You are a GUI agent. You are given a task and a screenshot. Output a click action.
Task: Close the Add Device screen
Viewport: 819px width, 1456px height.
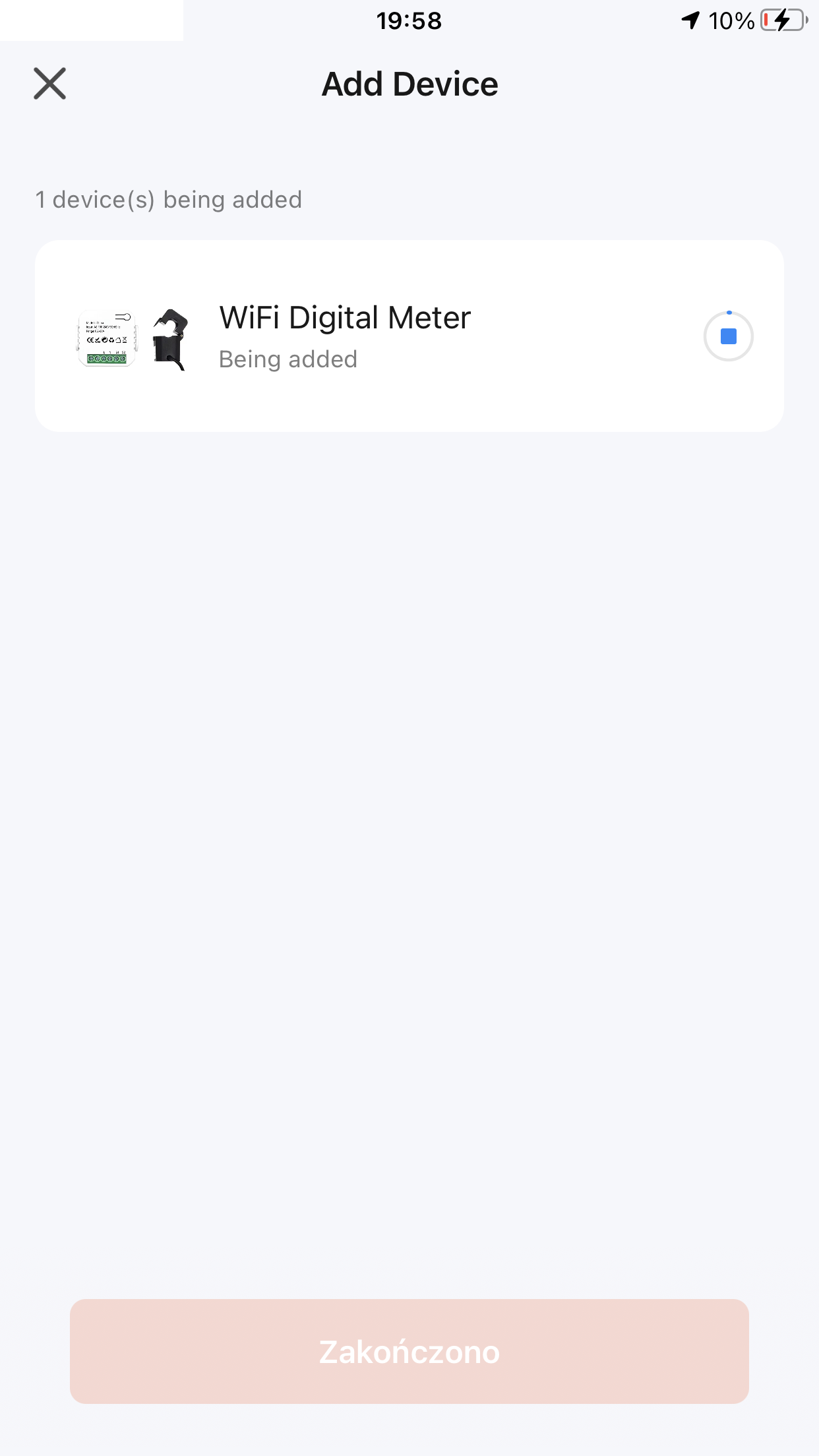point(50,84)
